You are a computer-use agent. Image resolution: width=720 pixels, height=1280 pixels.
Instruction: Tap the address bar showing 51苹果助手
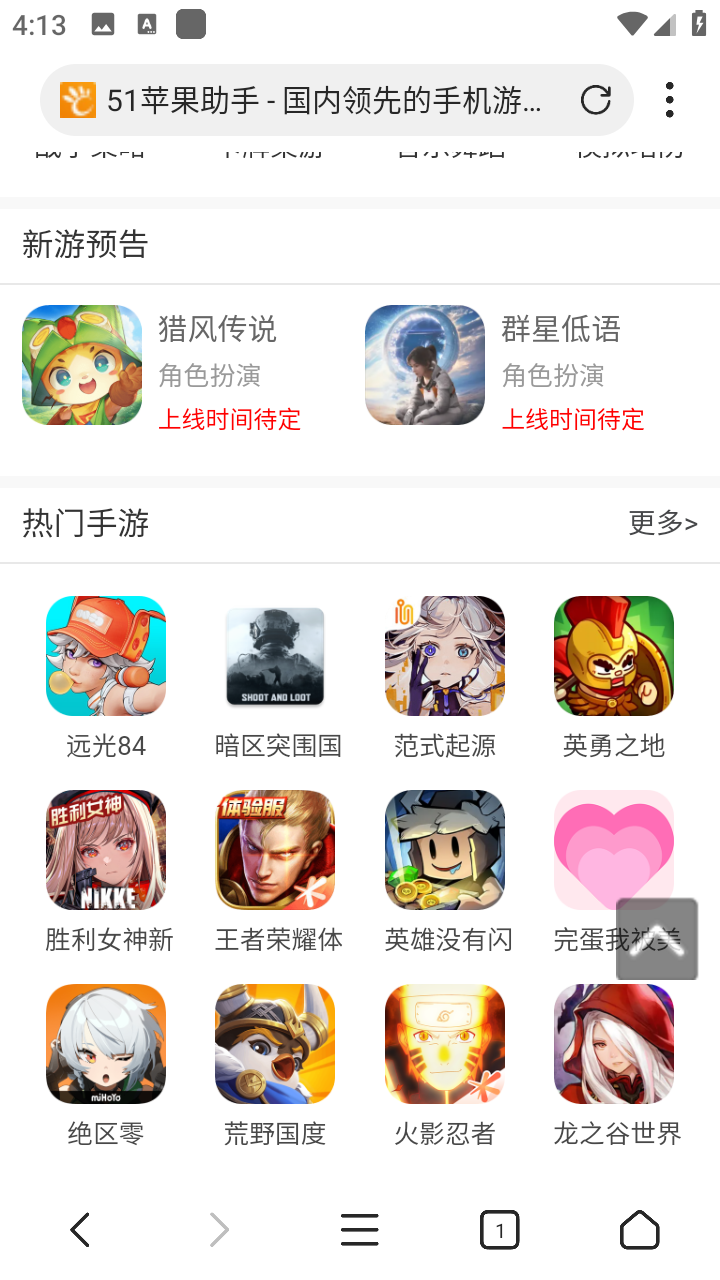[310, 100]
